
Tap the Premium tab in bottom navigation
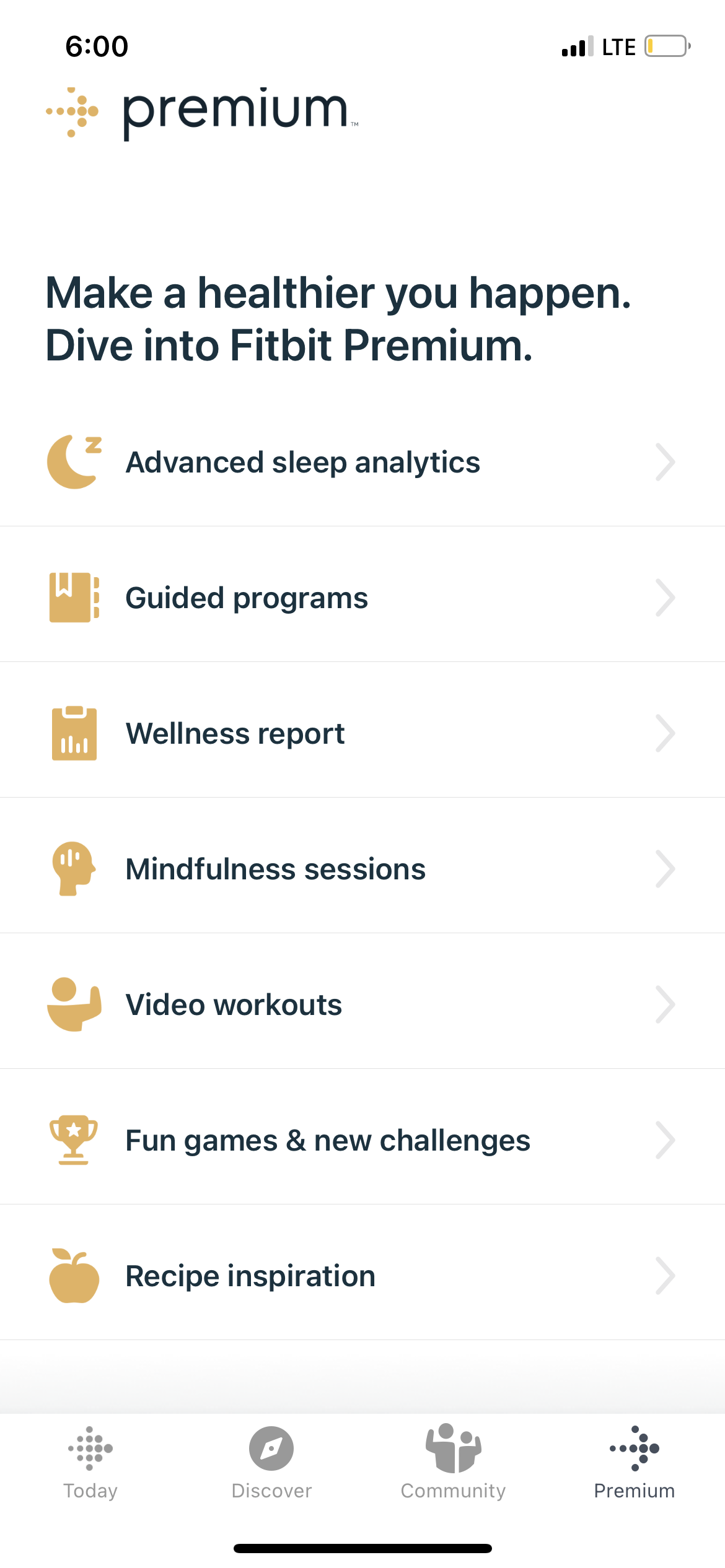(x=634, y=1463)
